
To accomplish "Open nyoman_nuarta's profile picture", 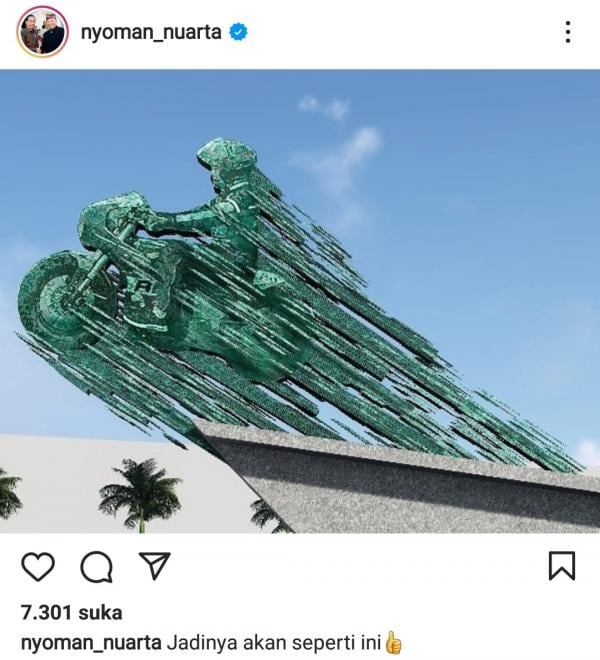I will tap(42, 32).
